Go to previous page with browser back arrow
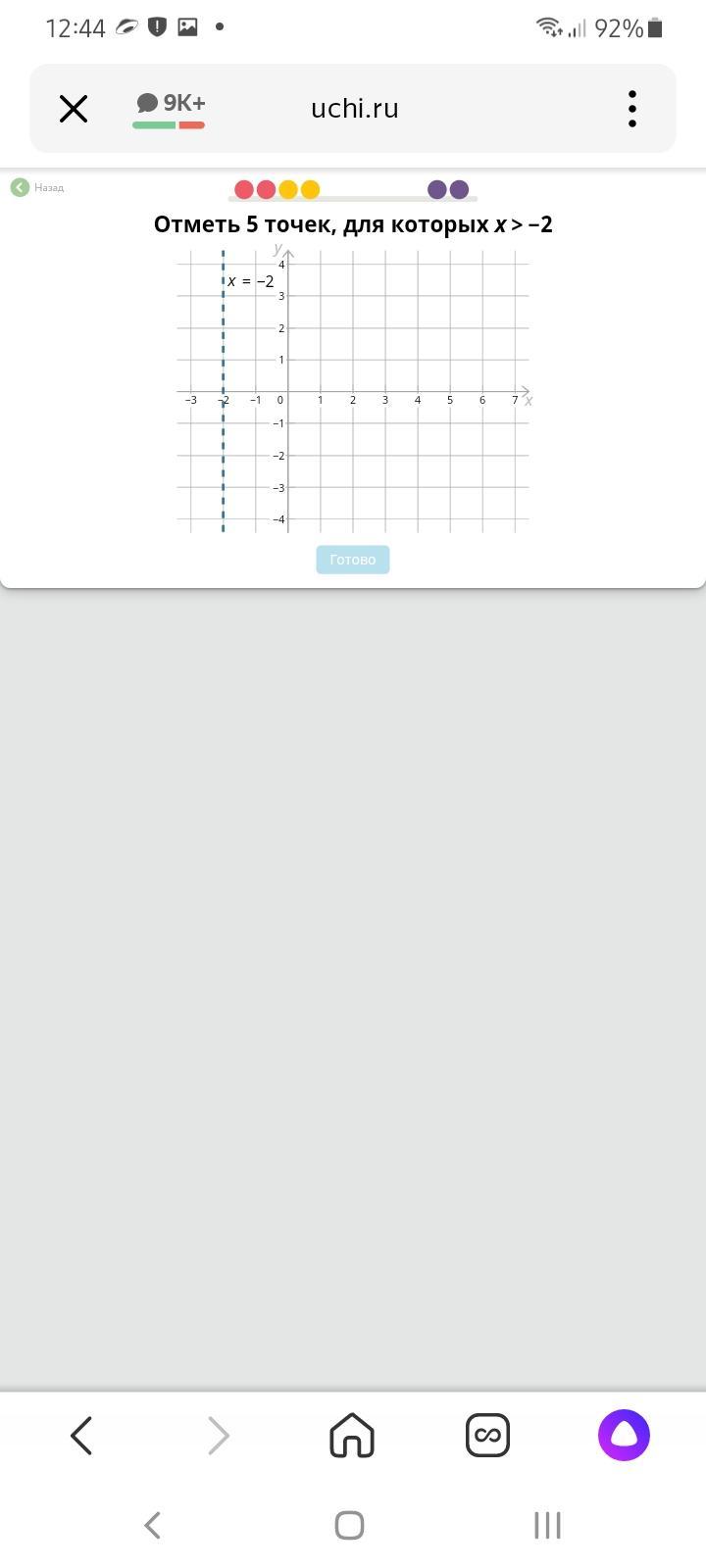This screenshot has width=706, height=1568. point(82,1436)
